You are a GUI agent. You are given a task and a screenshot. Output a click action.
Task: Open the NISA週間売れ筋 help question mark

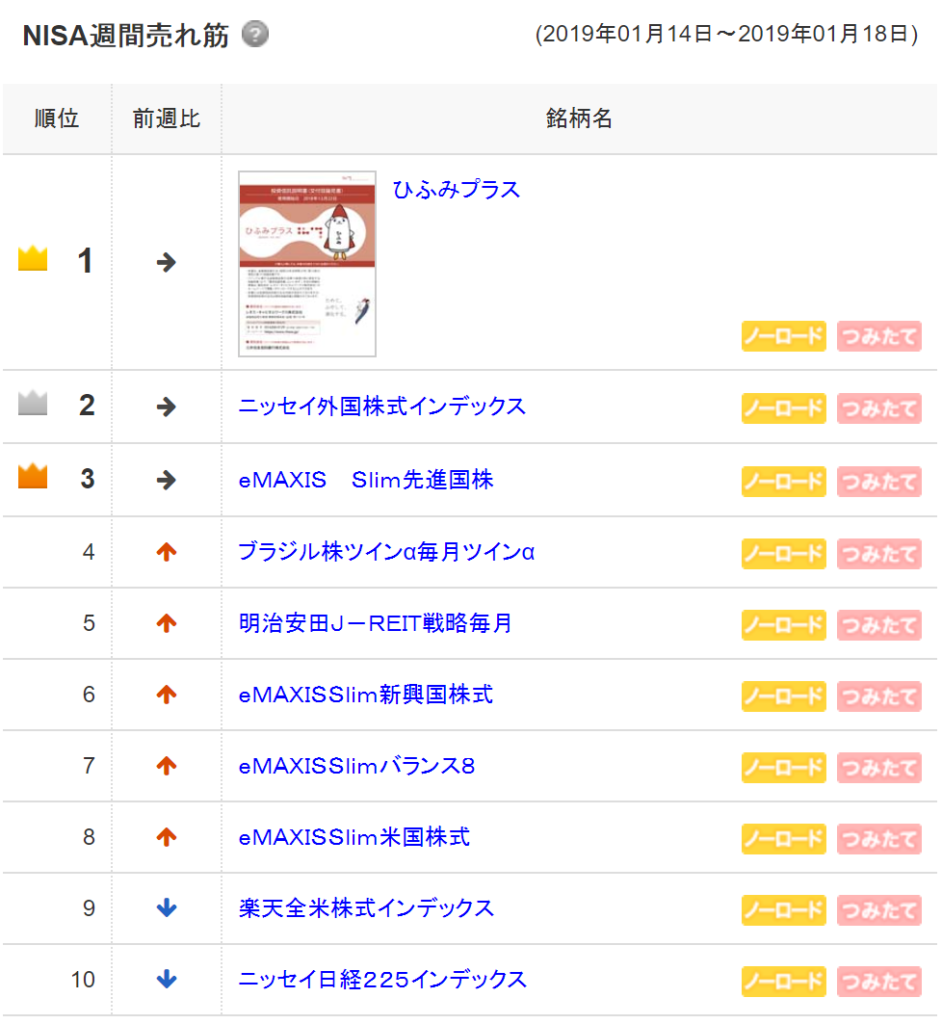[255, 36]
